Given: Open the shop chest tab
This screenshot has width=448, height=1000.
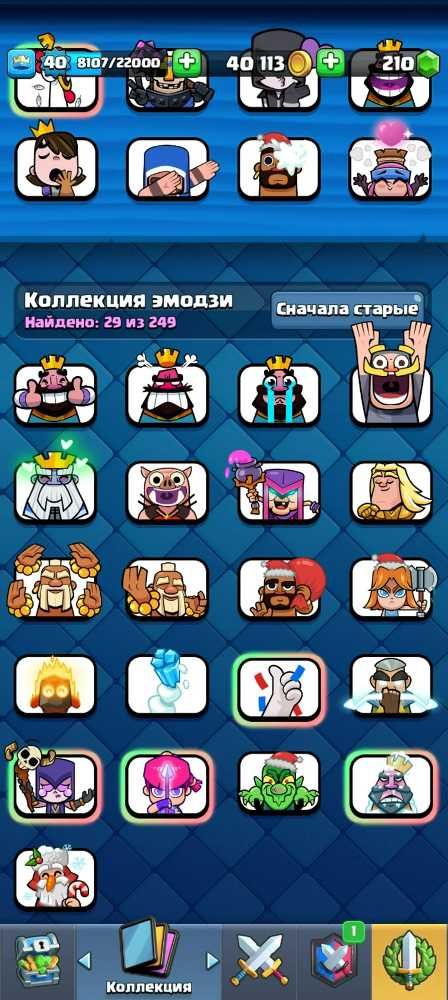Looking at the screenshot, I should coord(37,960).
